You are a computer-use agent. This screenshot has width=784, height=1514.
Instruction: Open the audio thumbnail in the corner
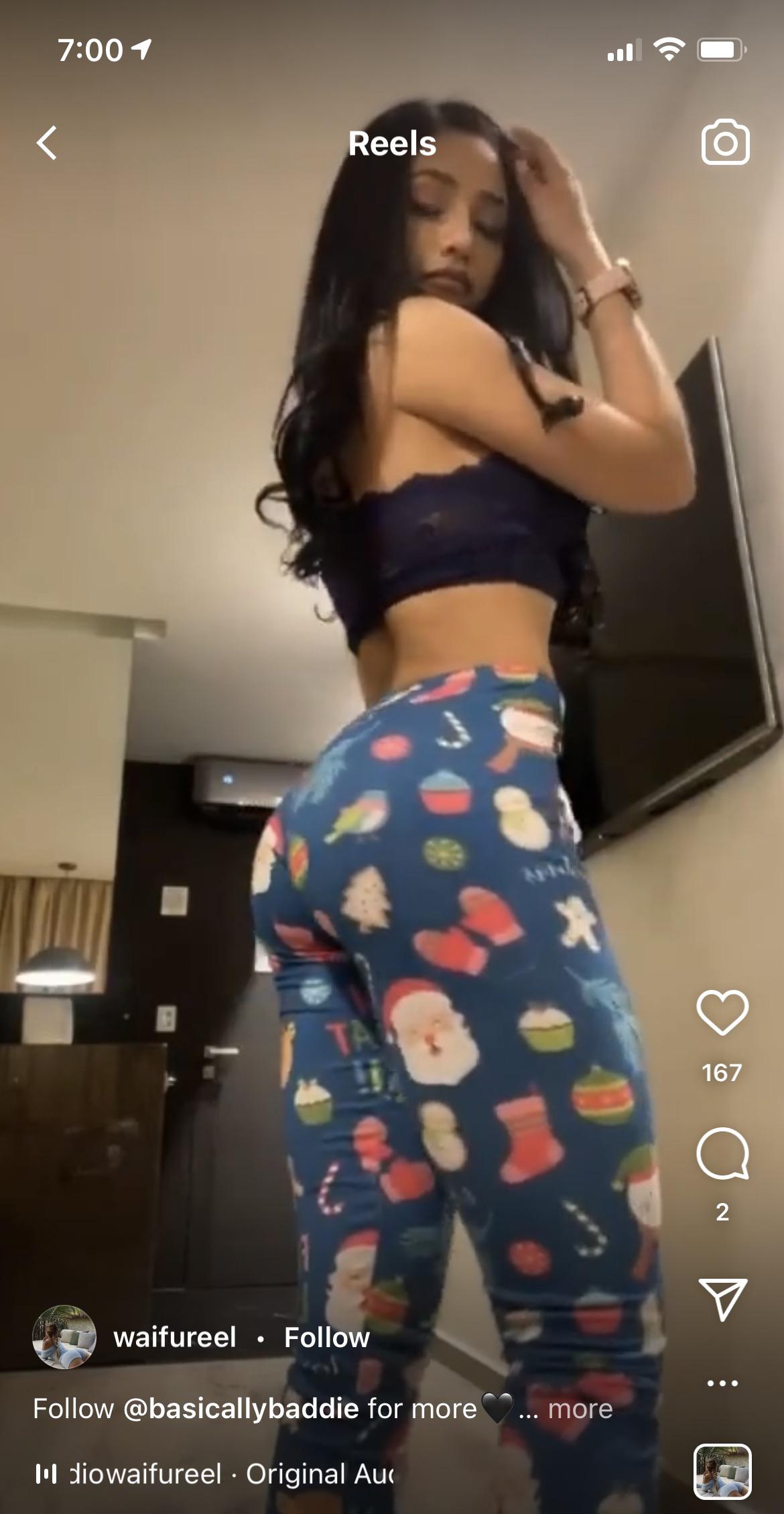(x=722, y=1472)
